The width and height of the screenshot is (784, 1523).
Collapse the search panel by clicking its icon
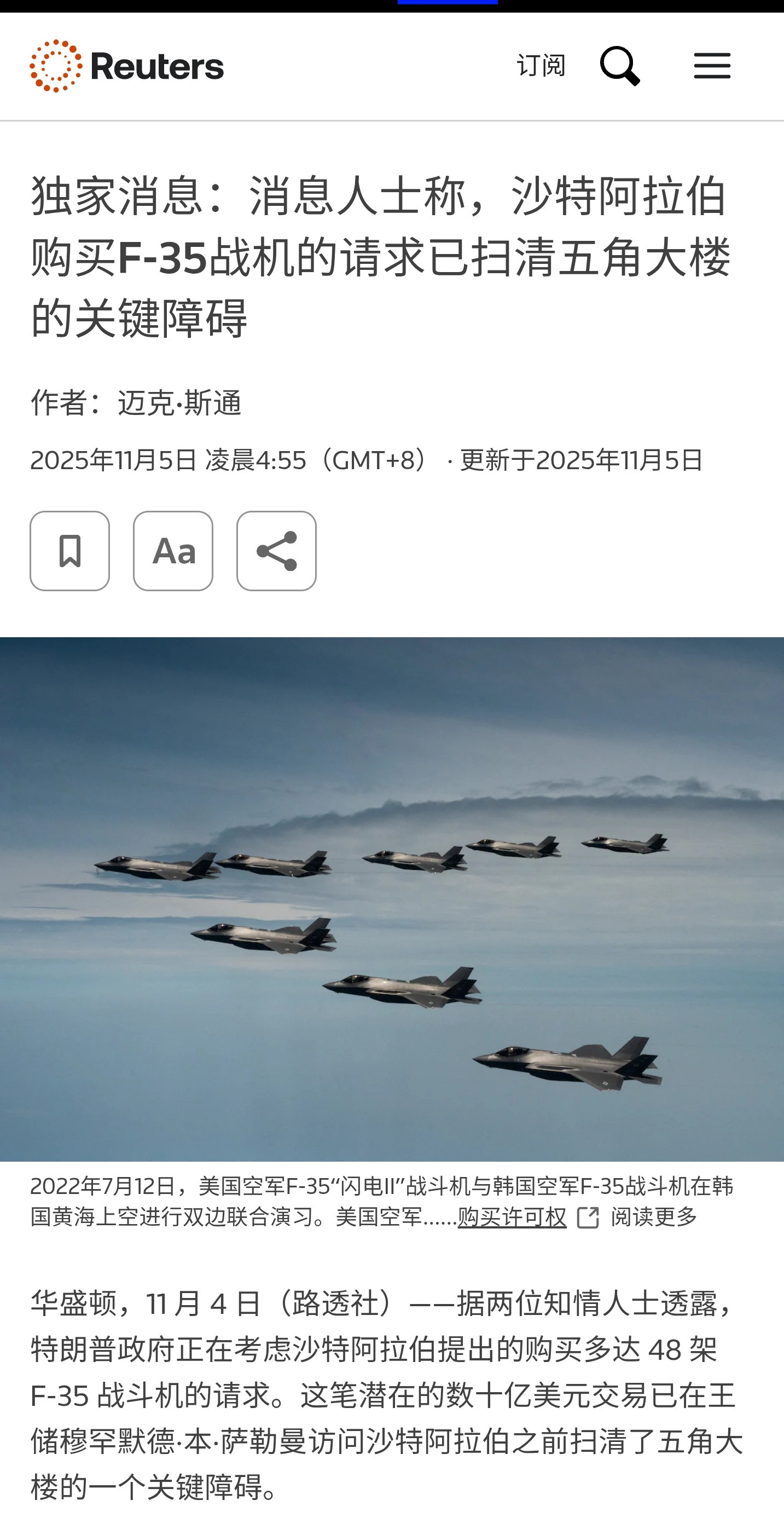pos(621,66)
